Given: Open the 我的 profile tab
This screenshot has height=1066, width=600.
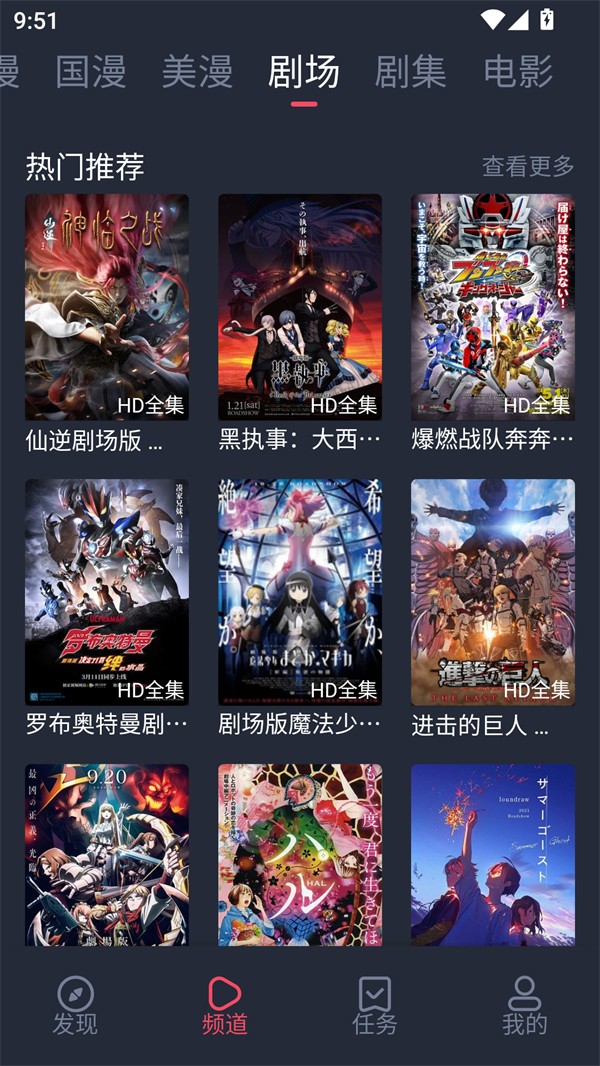Looking at the screenshot, I should pyautogui.click(x=524, y=1005).
